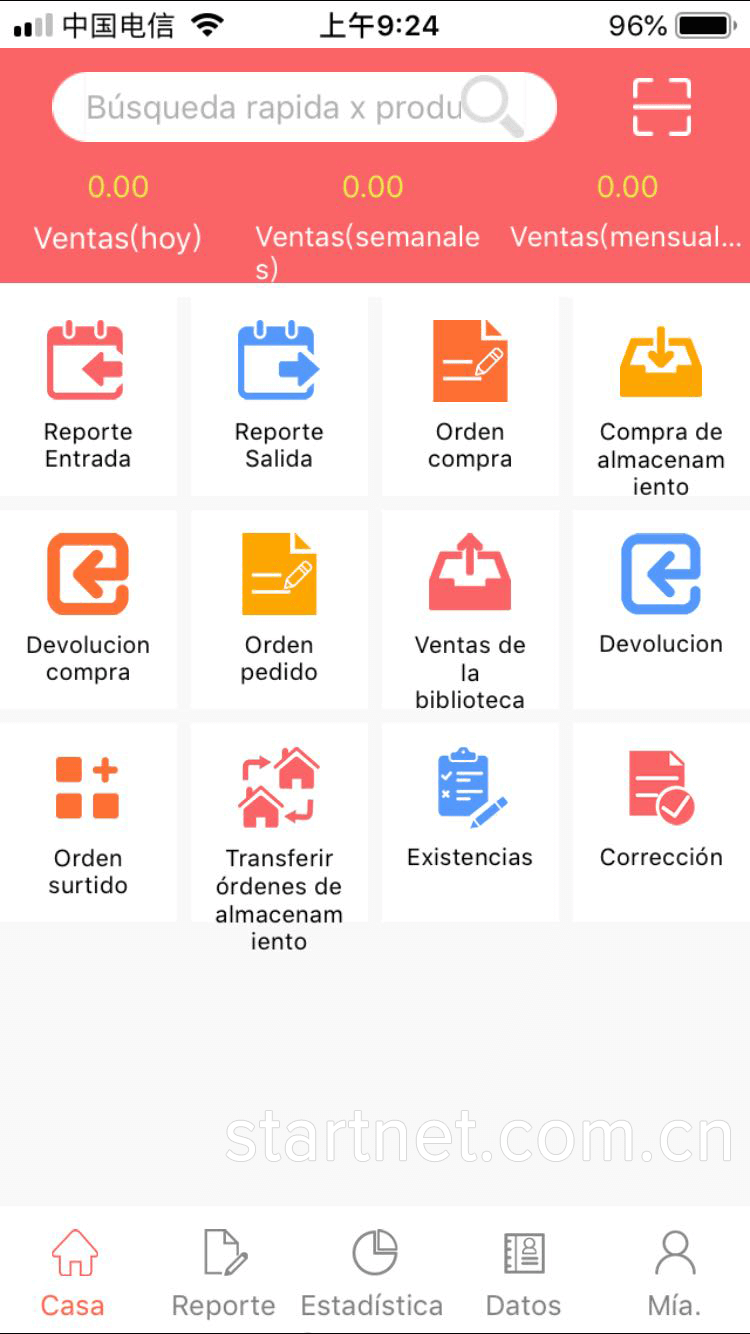Open Orden pedido
The width and height of the screenshot is (750, 1334).
coord(279,608)
